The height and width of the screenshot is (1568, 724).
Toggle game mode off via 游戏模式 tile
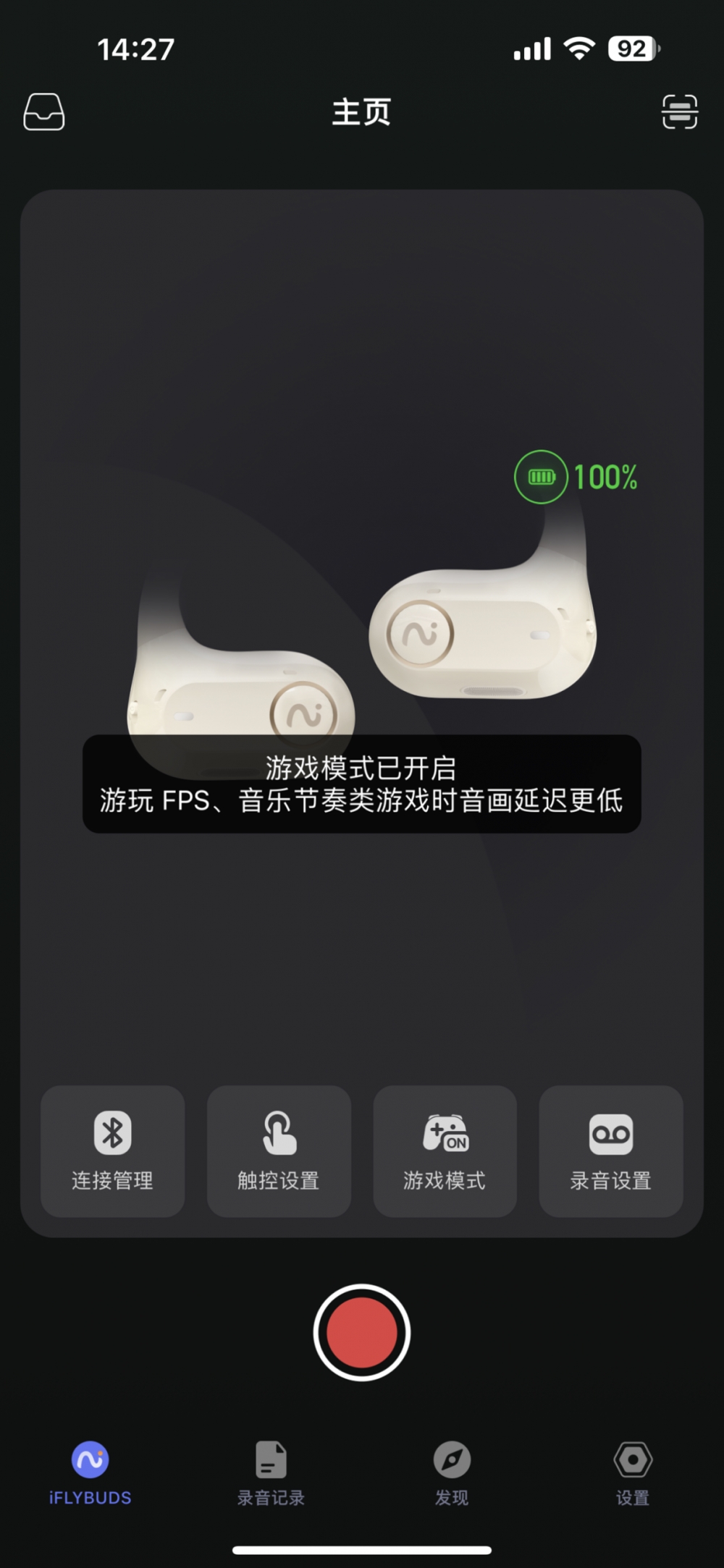point(445,1150)
